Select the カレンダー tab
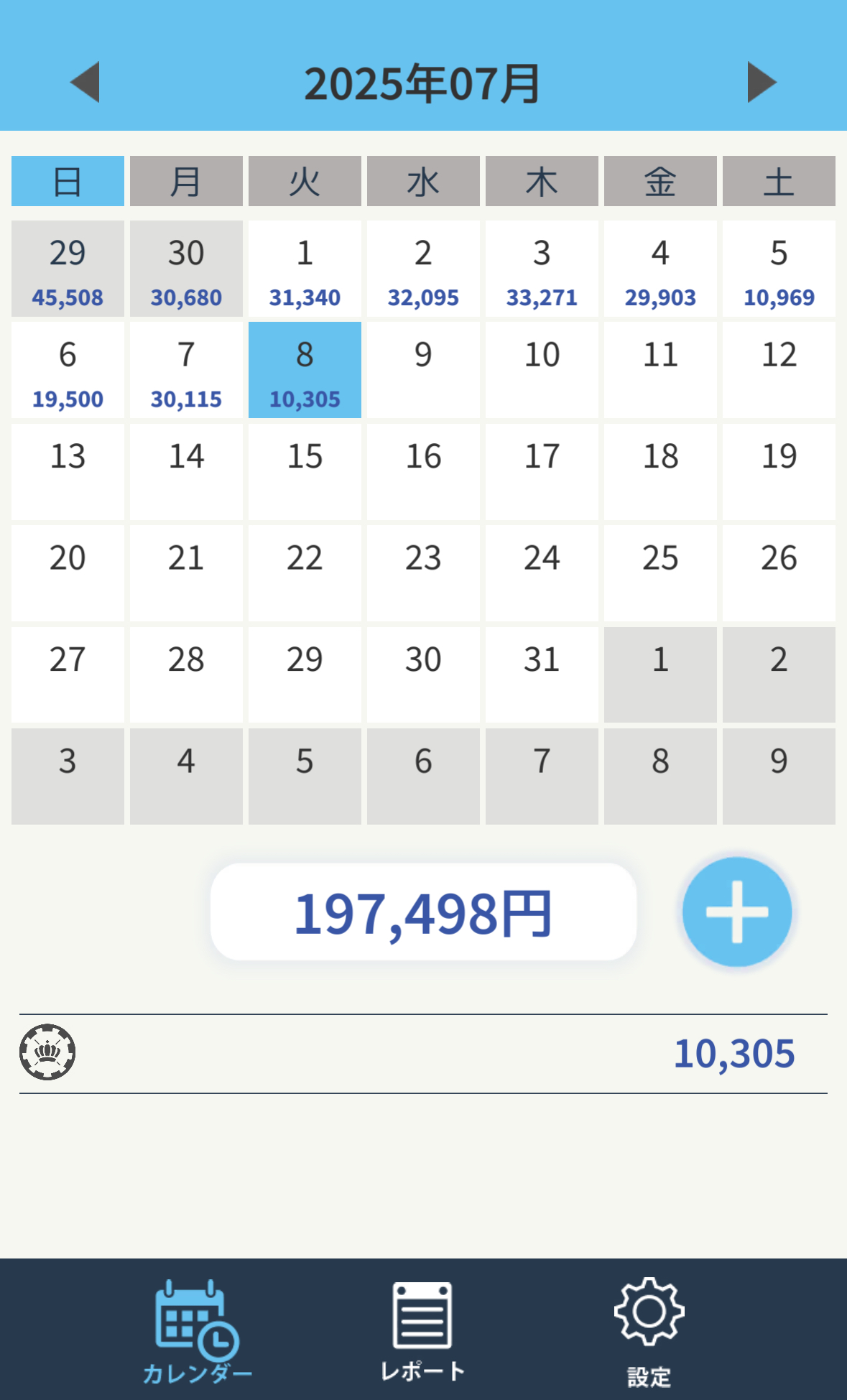Image resolution: width=847 pixels, height=1400 pixels. click(x=197, y=1331)
